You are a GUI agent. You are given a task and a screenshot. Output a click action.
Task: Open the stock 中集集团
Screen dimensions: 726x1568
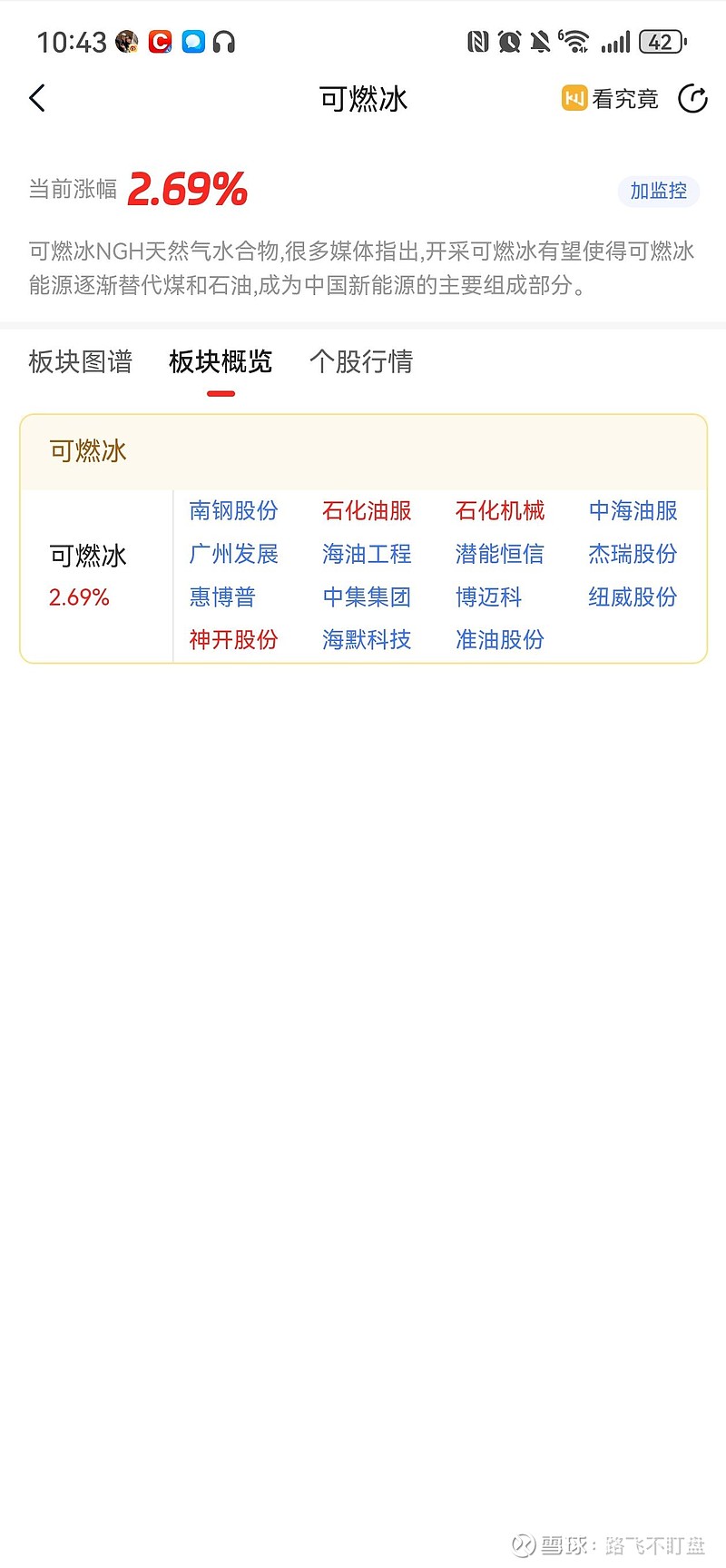(x=367, y=597)
